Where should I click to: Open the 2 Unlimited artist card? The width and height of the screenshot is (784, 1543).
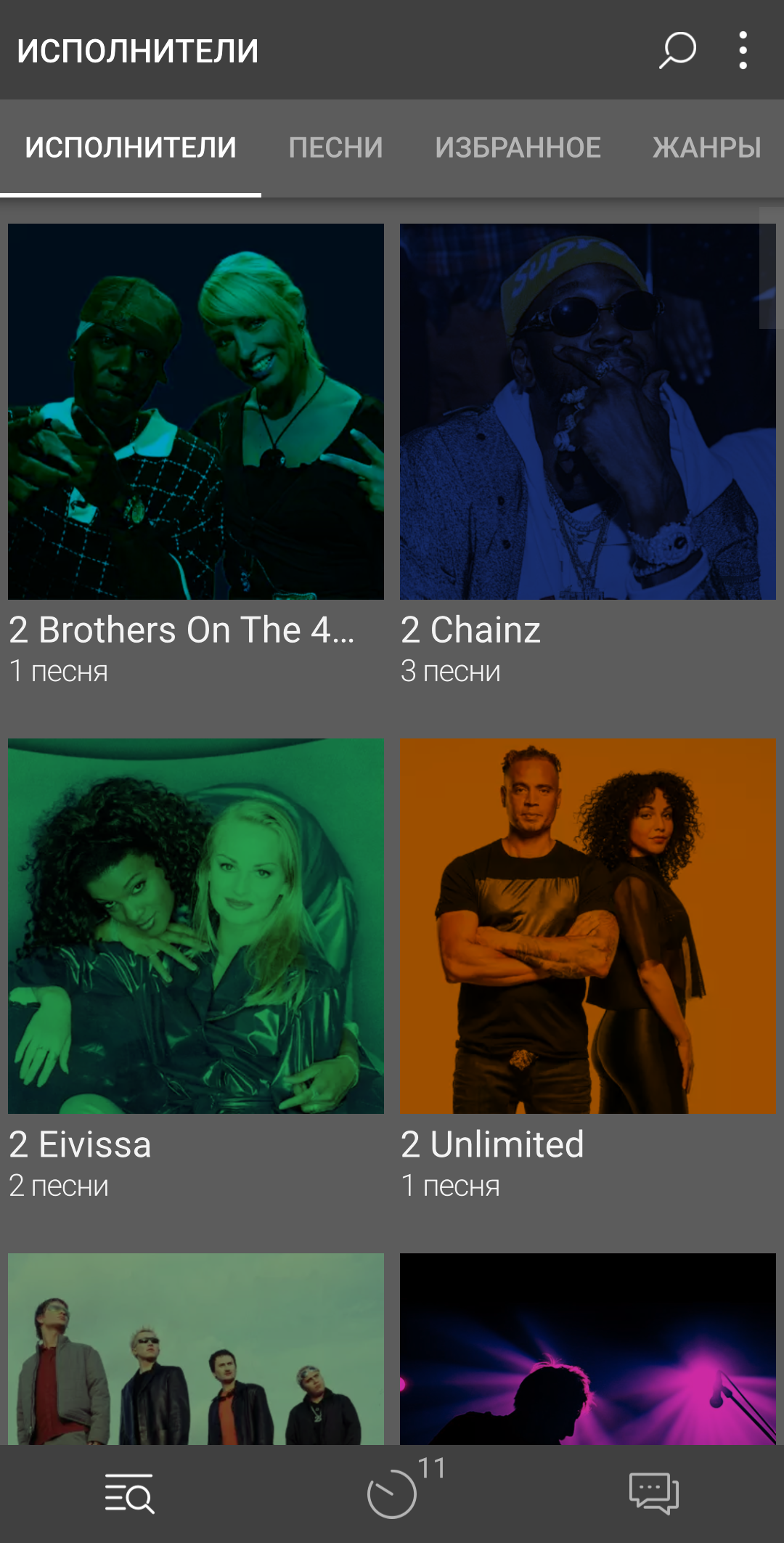588,971
